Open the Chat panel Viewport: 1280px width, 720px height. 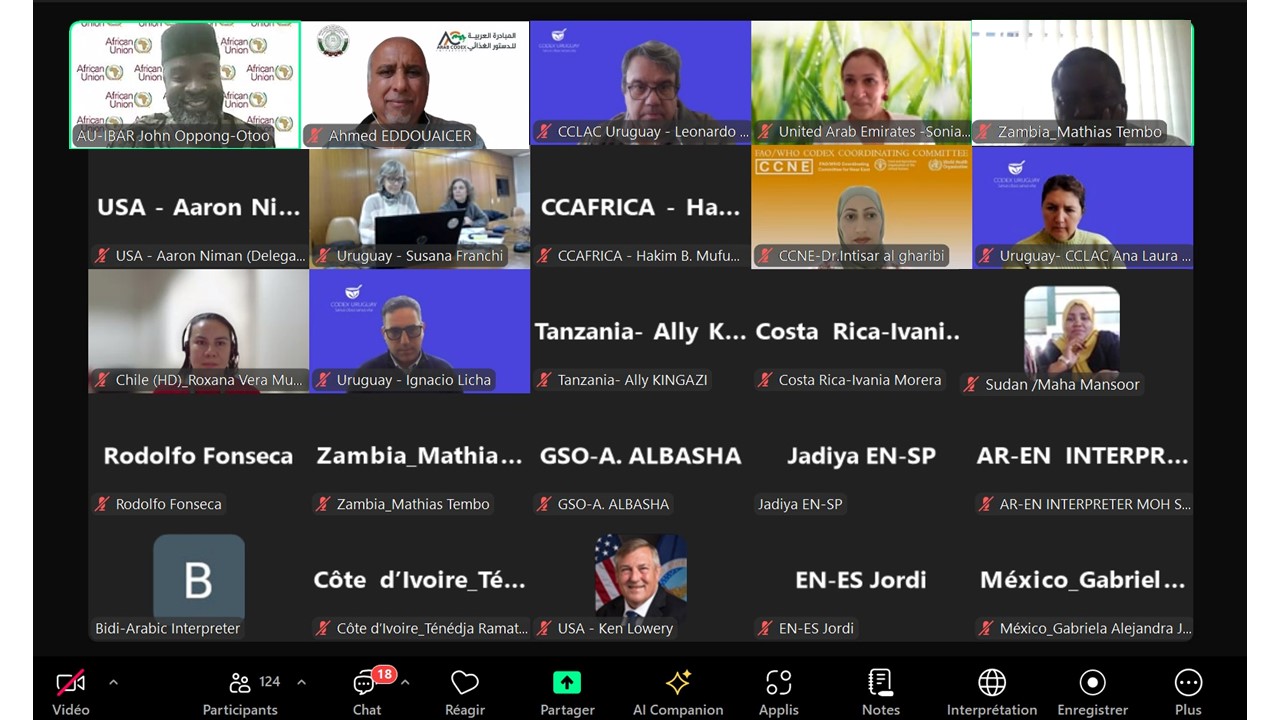tap(367, 692)
